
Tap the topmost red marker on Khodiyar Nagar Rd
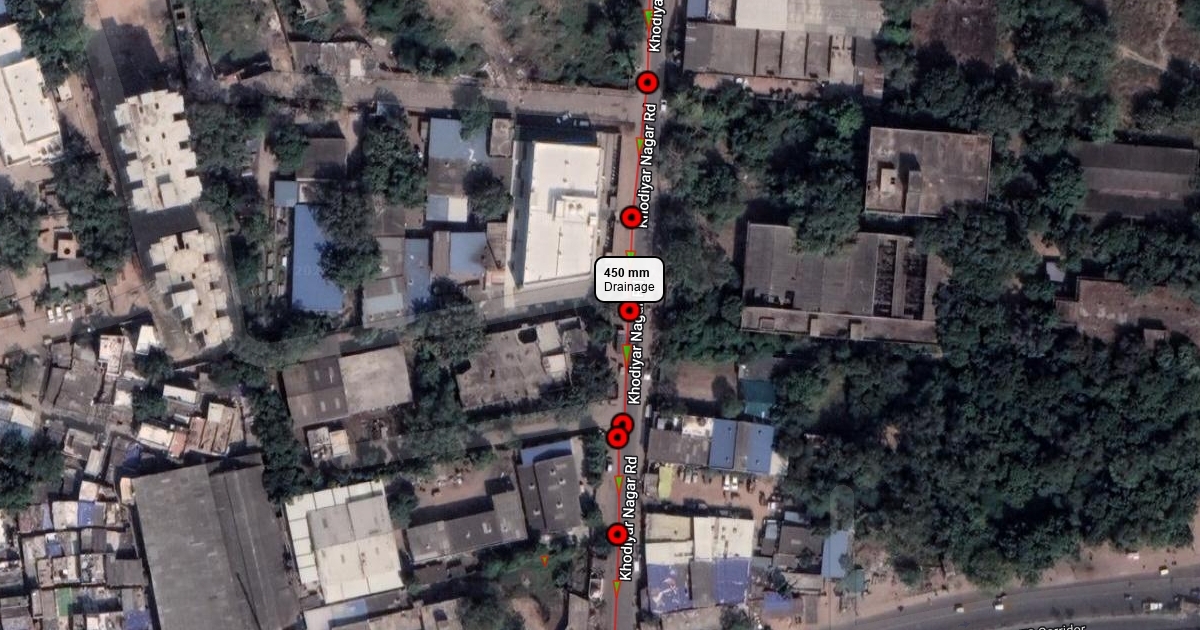click(648, 83)
